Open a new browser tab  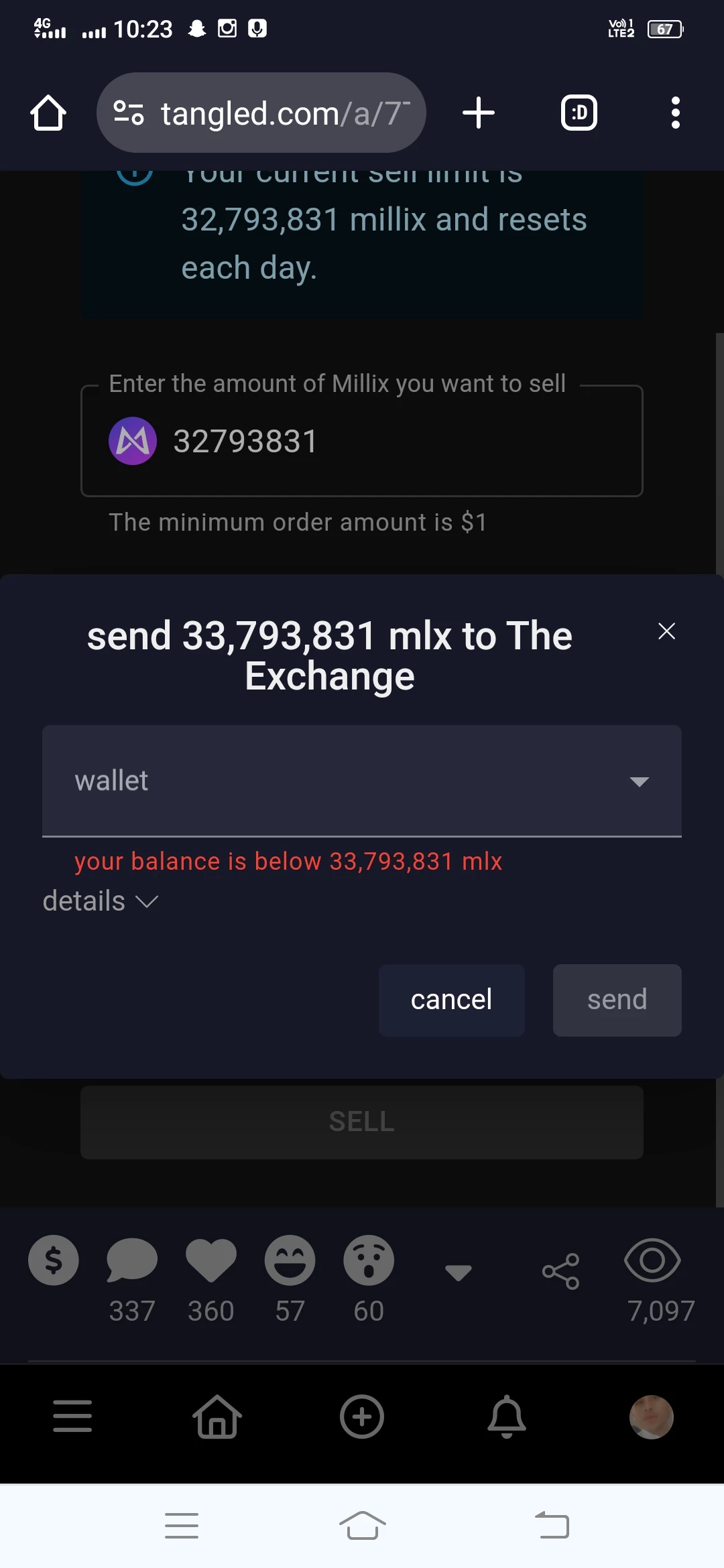tap(479, 113)
